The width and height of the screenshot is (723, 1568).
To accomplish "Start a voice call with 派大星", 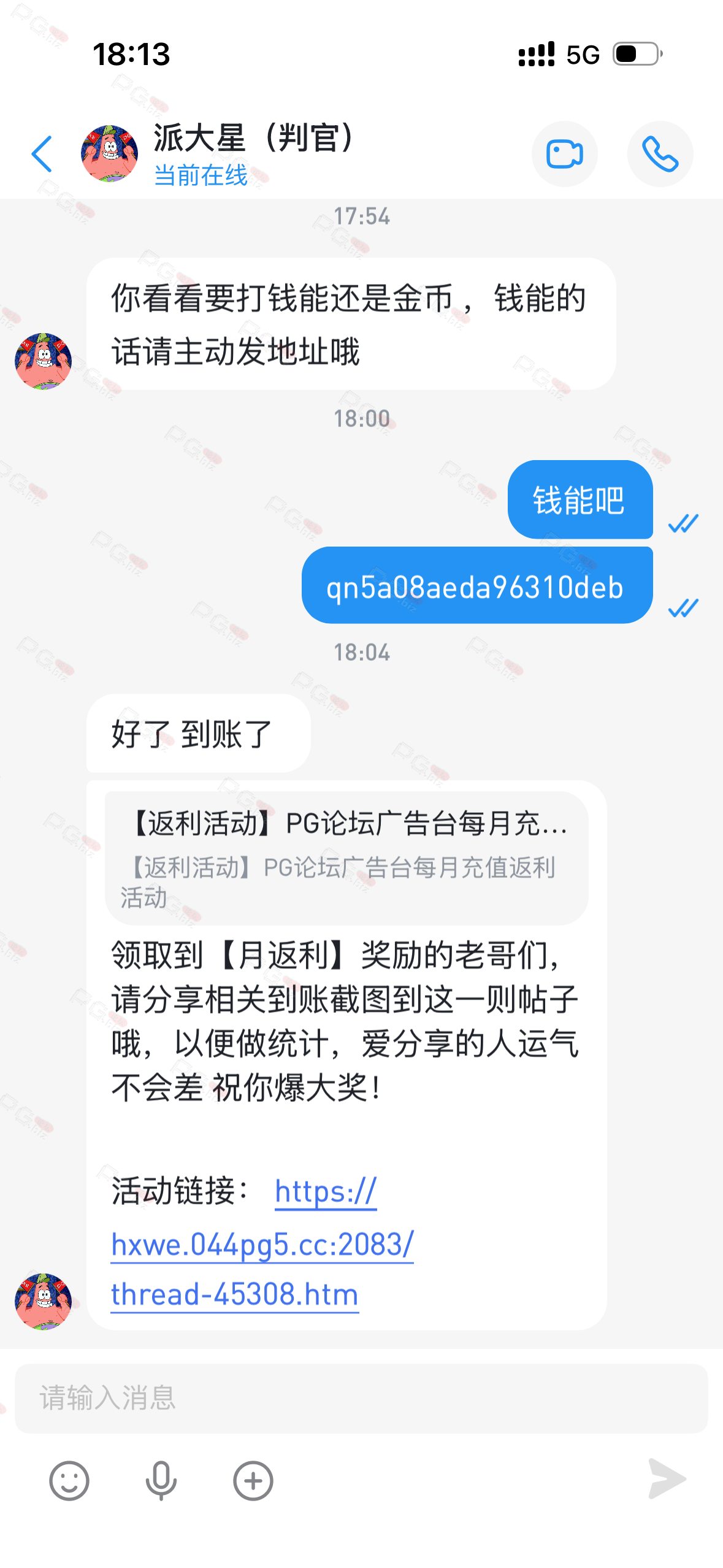I will point(660,154).
